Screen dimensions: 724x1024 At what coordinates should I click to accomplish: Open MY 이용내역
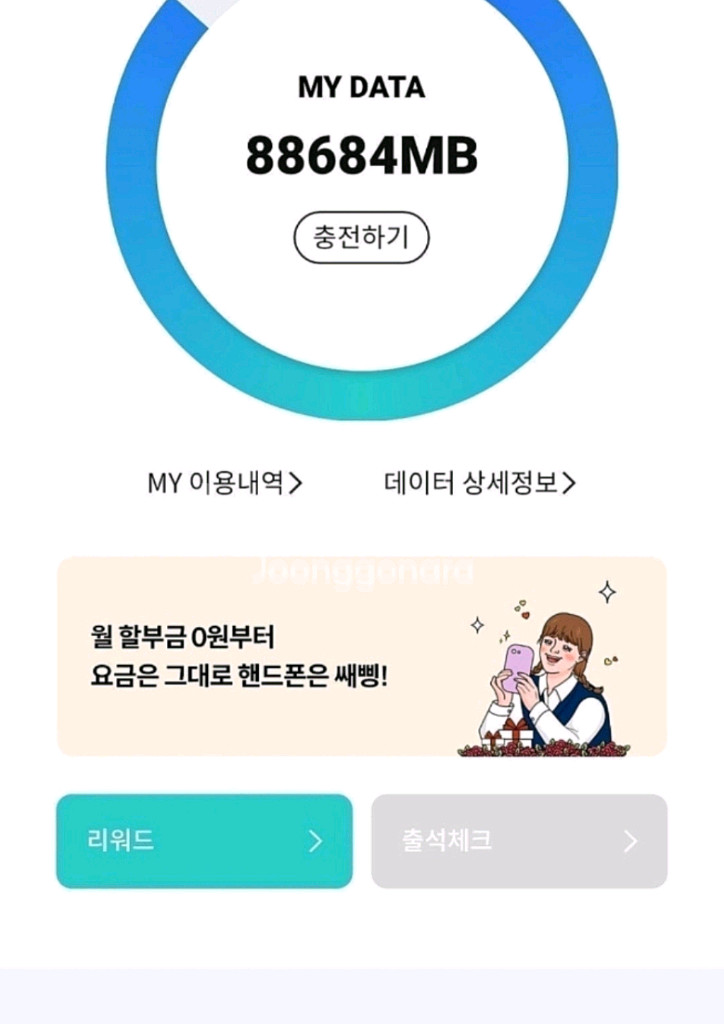(225, 484)
